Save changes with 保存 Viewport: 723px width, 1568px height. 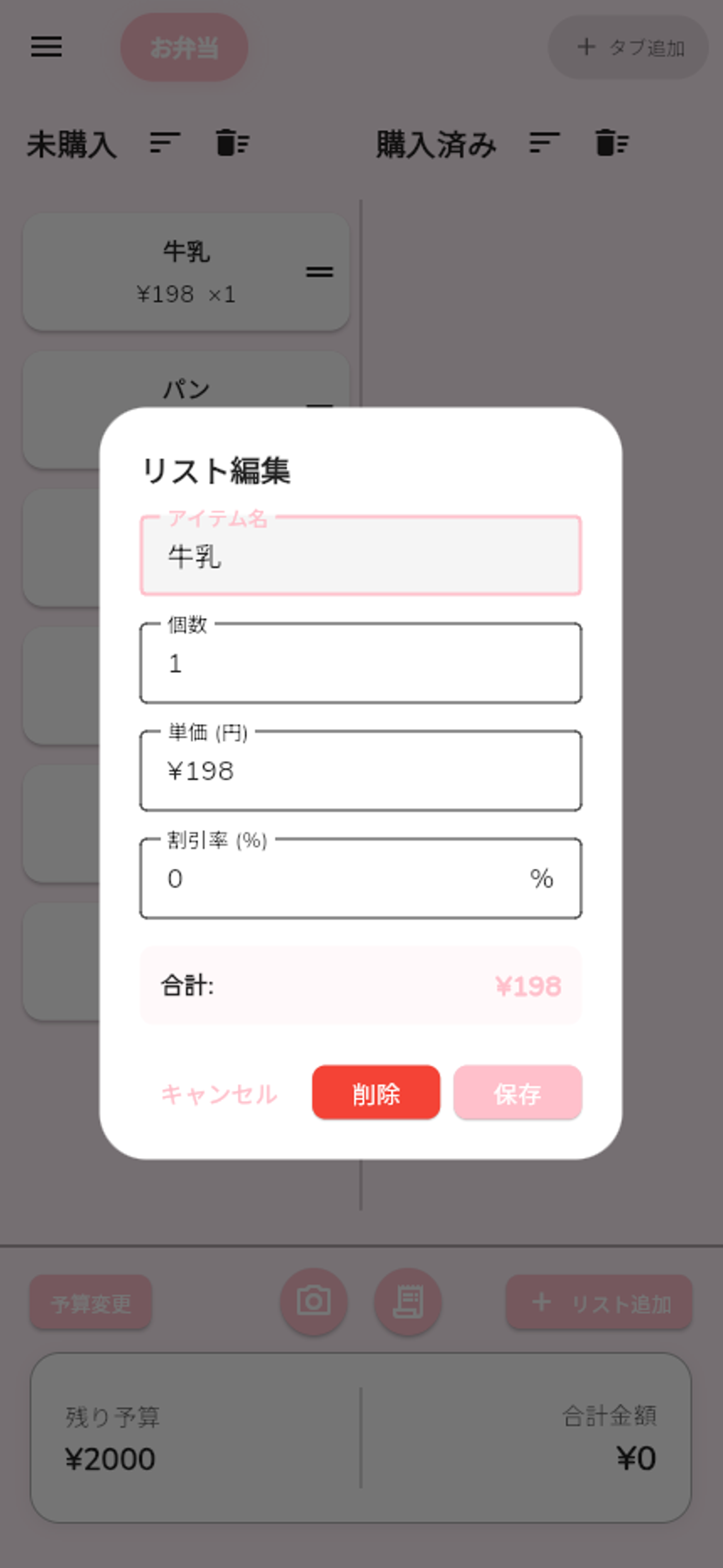point(518,1093)
